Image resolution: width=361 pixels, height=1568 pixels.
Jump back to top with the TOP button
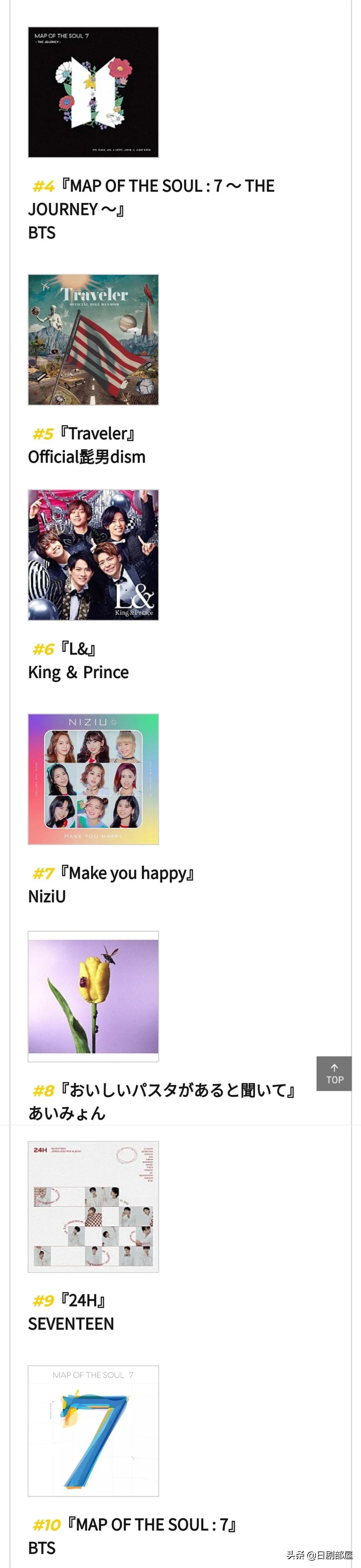[334, 1073]
